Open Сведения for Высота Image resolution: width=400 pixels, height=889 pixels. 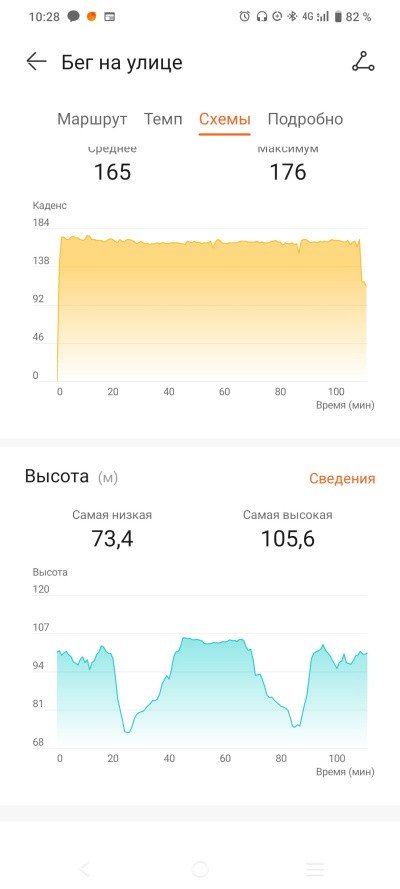(x=342, y=478)
